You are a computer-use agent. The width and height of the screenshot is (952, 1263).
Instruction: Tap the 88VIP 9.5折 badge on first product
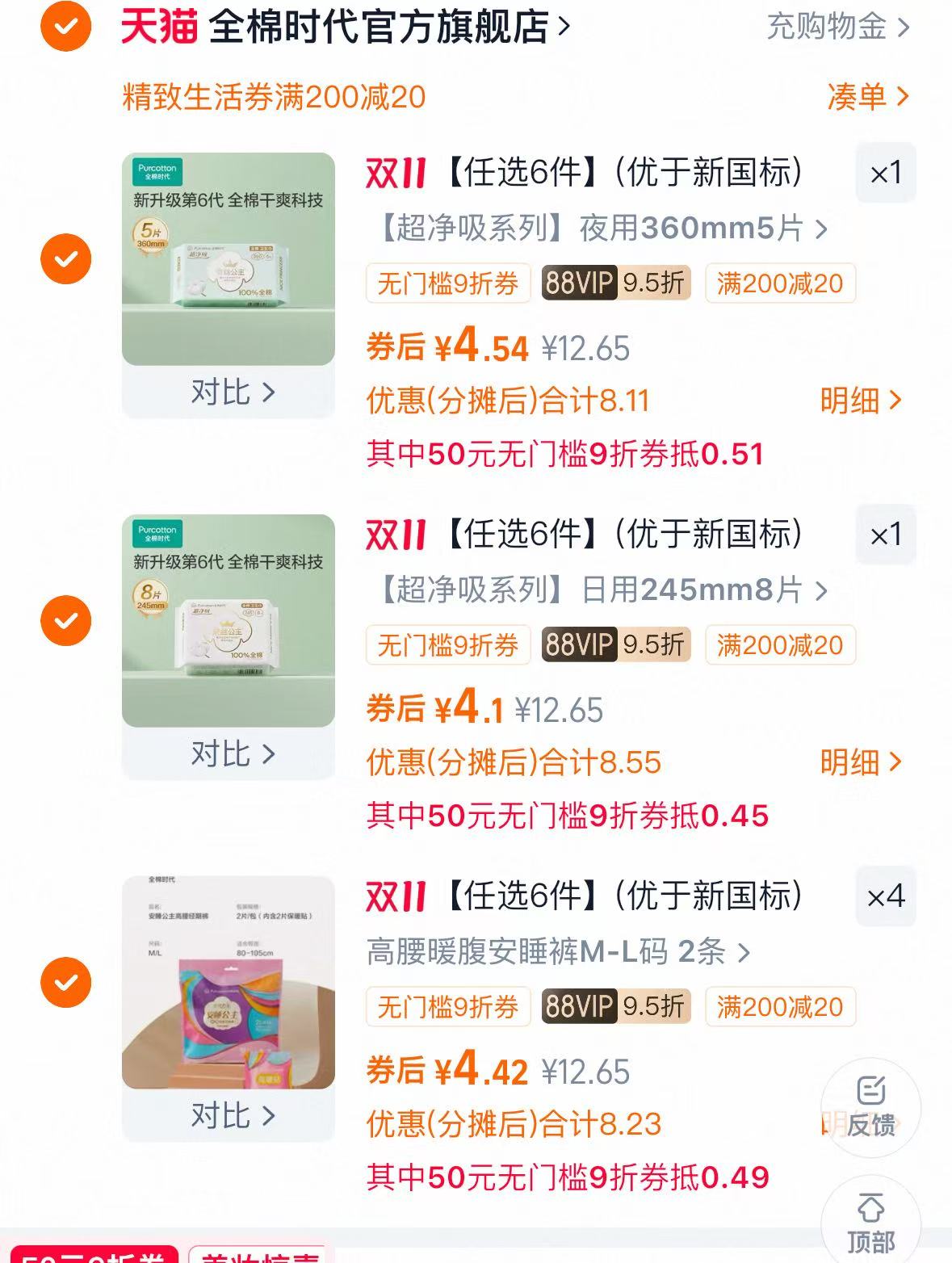[614, 284]
